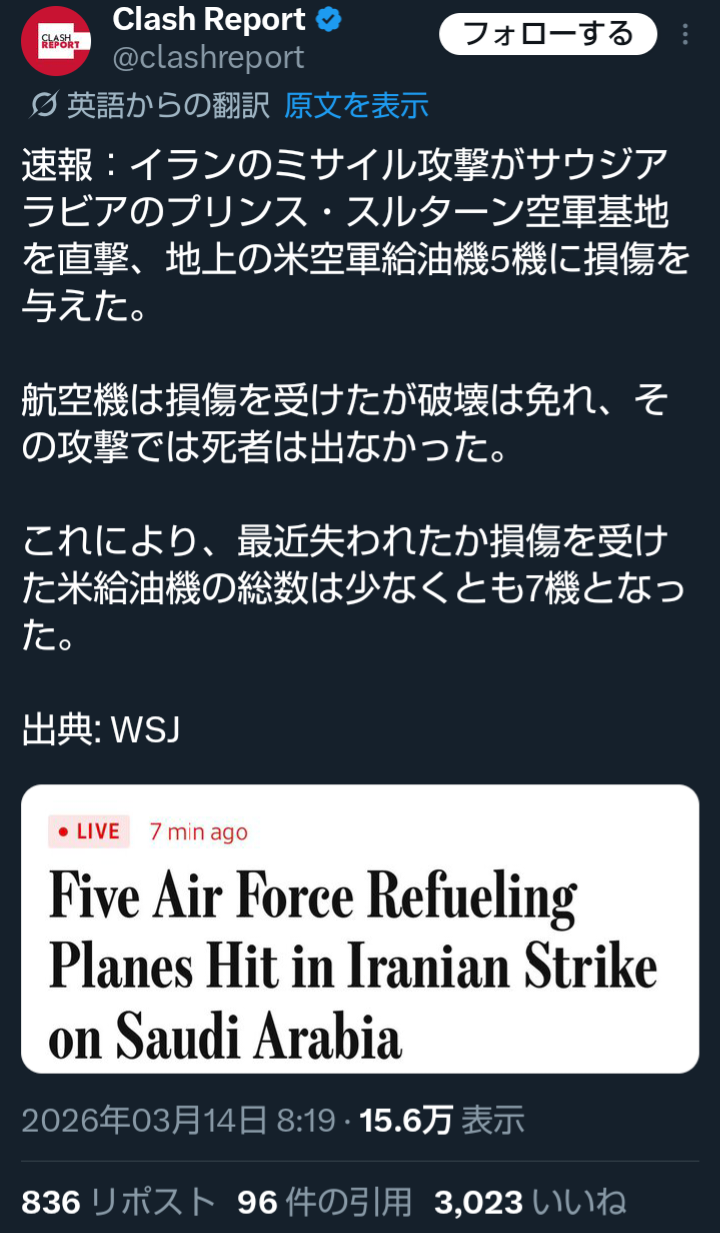Open the WSJ refueling planes headline image

[x=360, y=929]
